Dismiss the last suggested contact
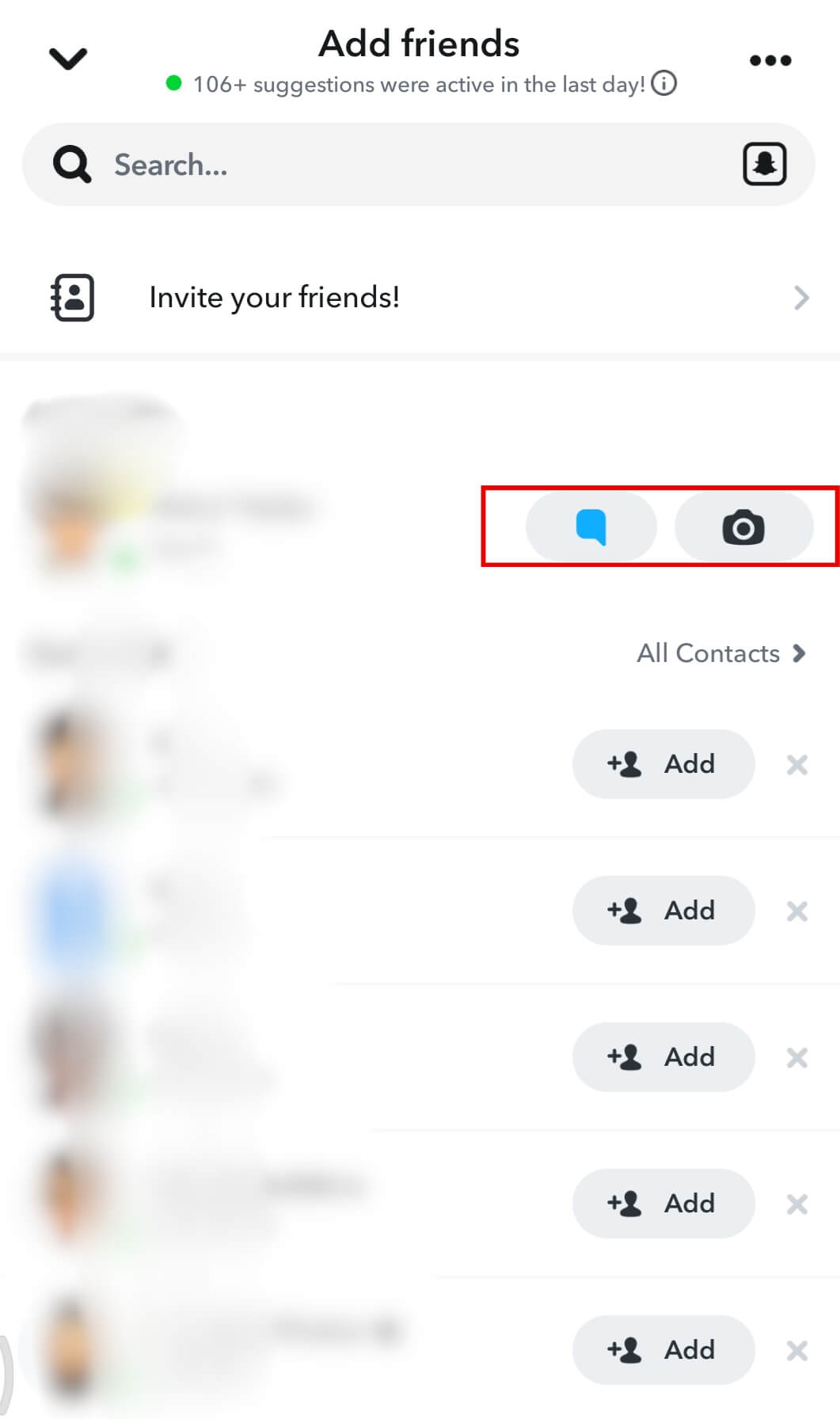The image size is (840, 1419). (796, 1350)
